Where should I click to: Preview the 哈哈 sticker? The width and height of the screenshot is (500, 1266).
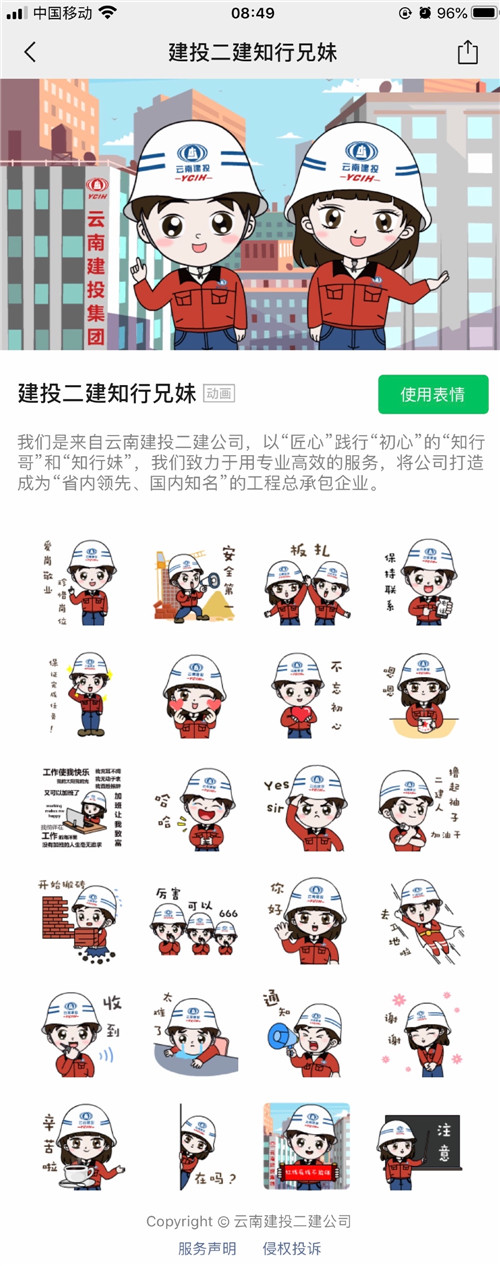[x=194, y=809]
